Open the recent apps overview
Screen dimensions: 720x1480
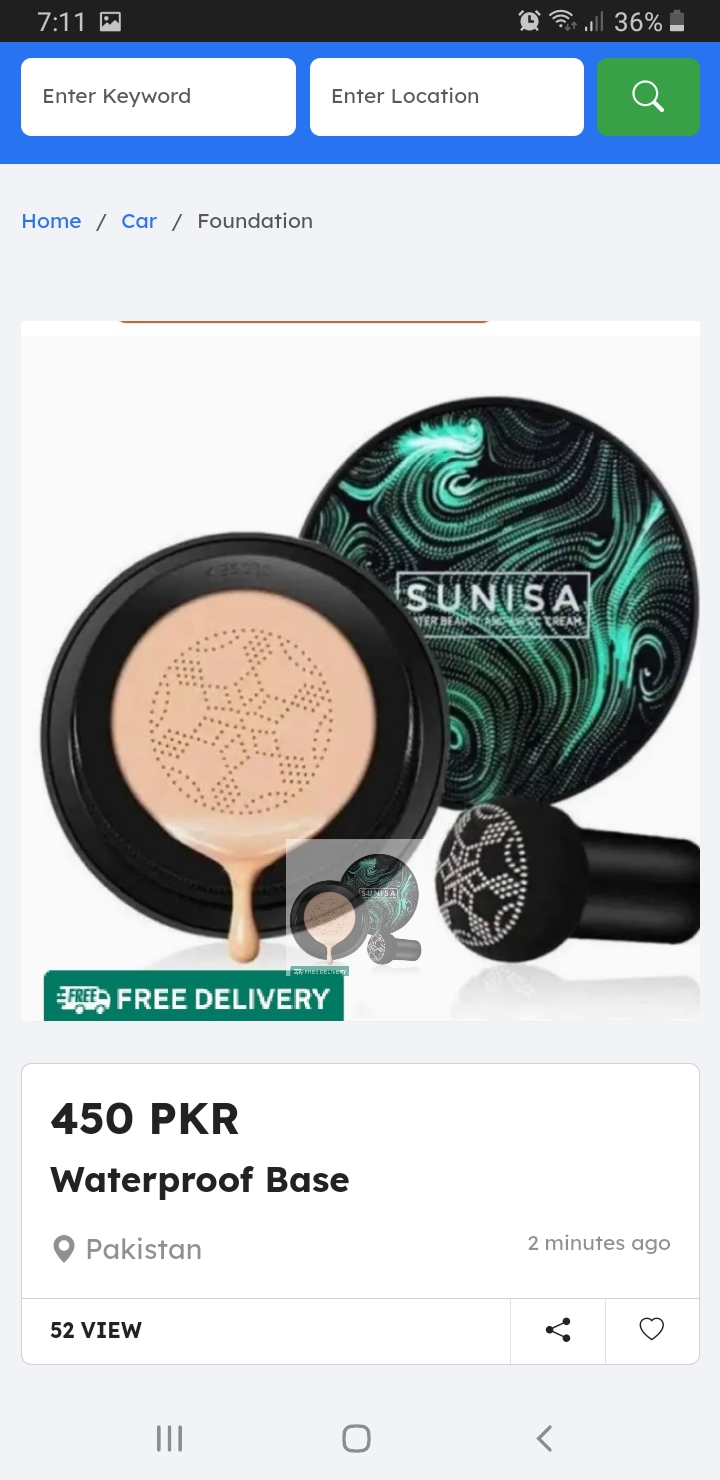pyautogui.click(x=169, y=1438)
